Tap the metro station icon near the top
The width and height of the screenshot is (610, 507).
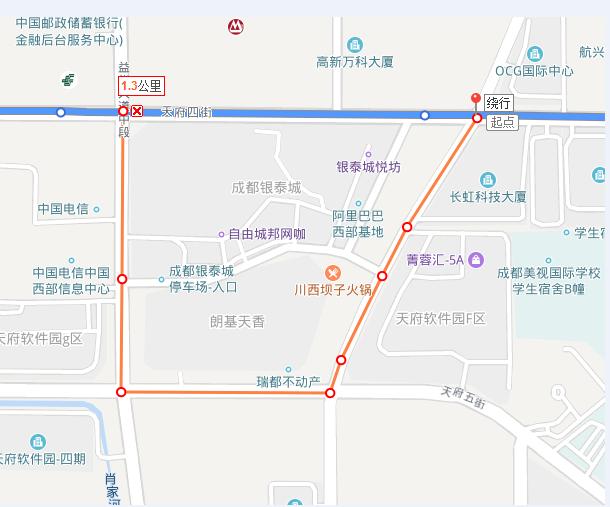click(x=236, y=26)
